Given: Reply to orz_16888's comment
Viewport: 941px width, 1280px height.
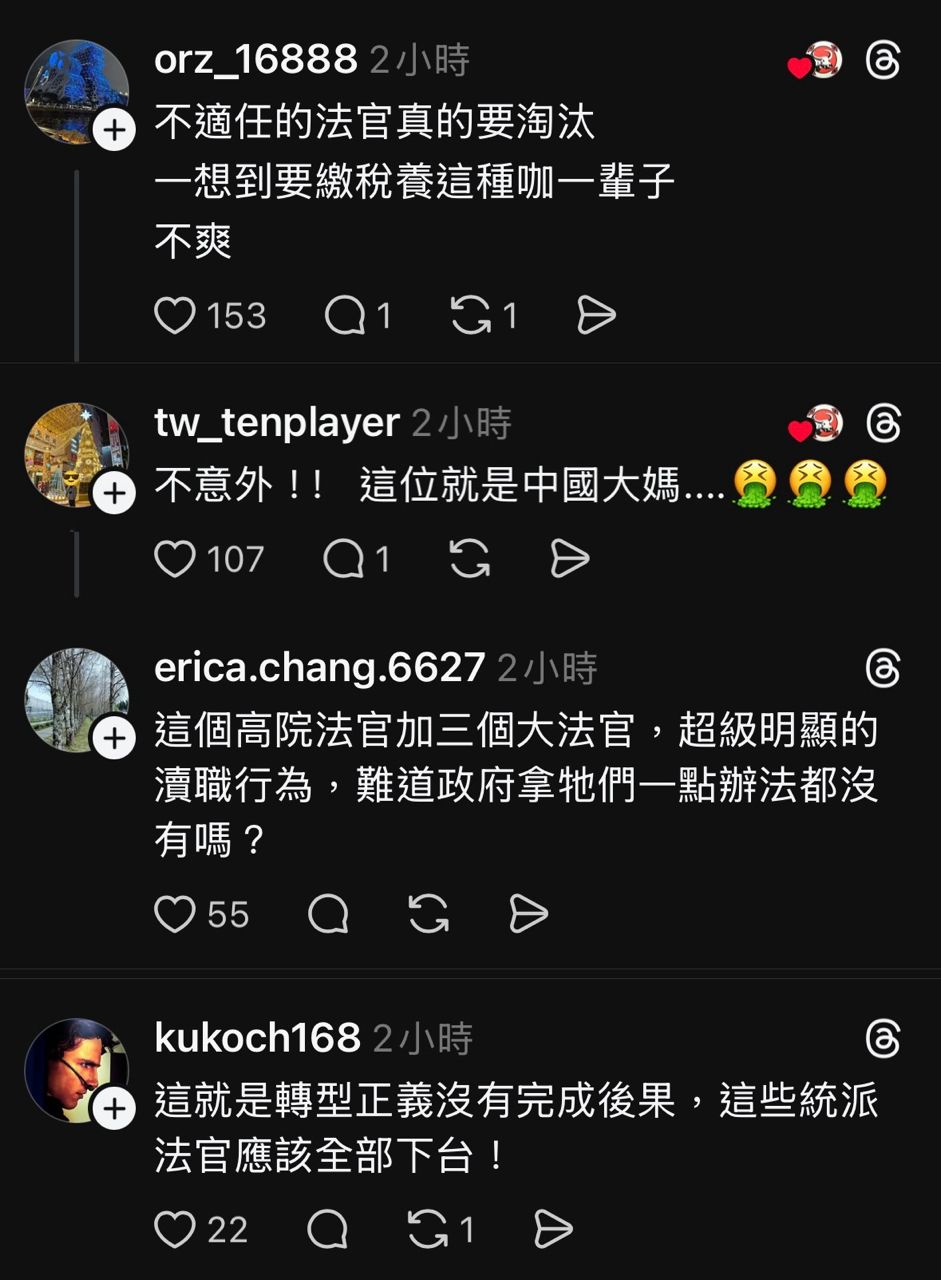Looking at the screenshot, I should (345, 316).
